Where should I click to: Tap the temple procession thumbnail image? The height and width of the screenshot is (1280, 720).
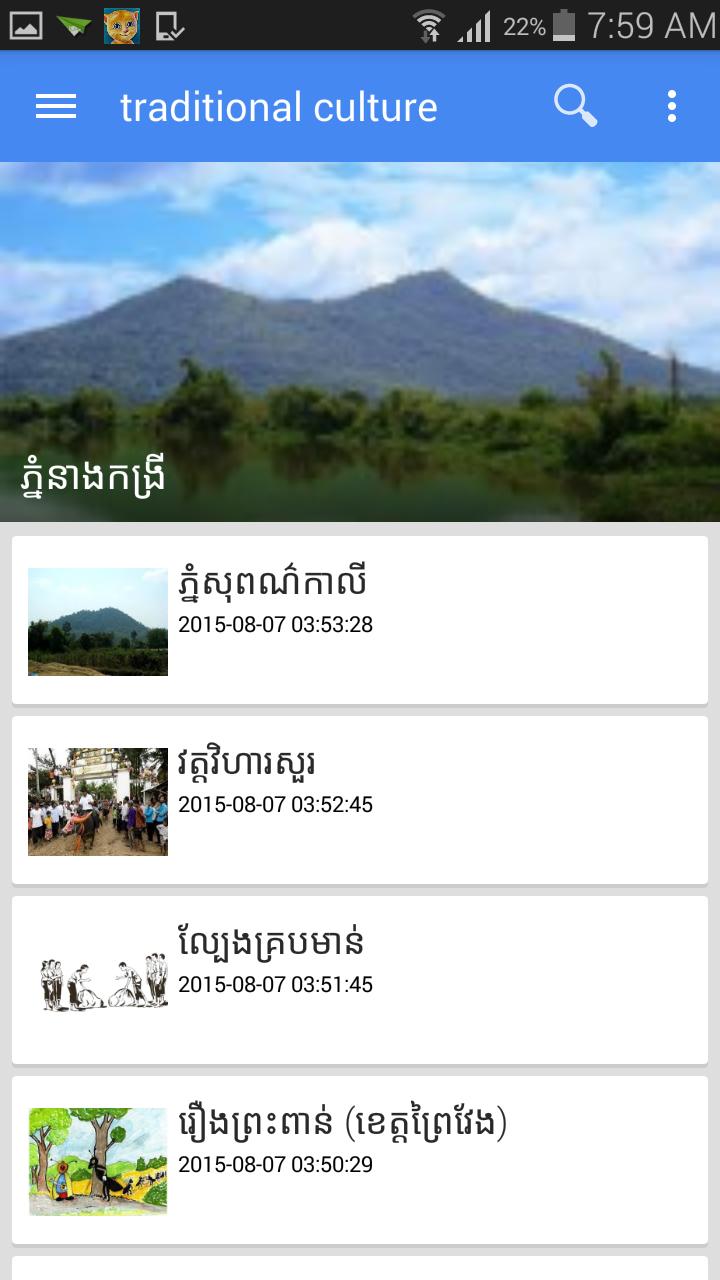click(x=97, y=800)
